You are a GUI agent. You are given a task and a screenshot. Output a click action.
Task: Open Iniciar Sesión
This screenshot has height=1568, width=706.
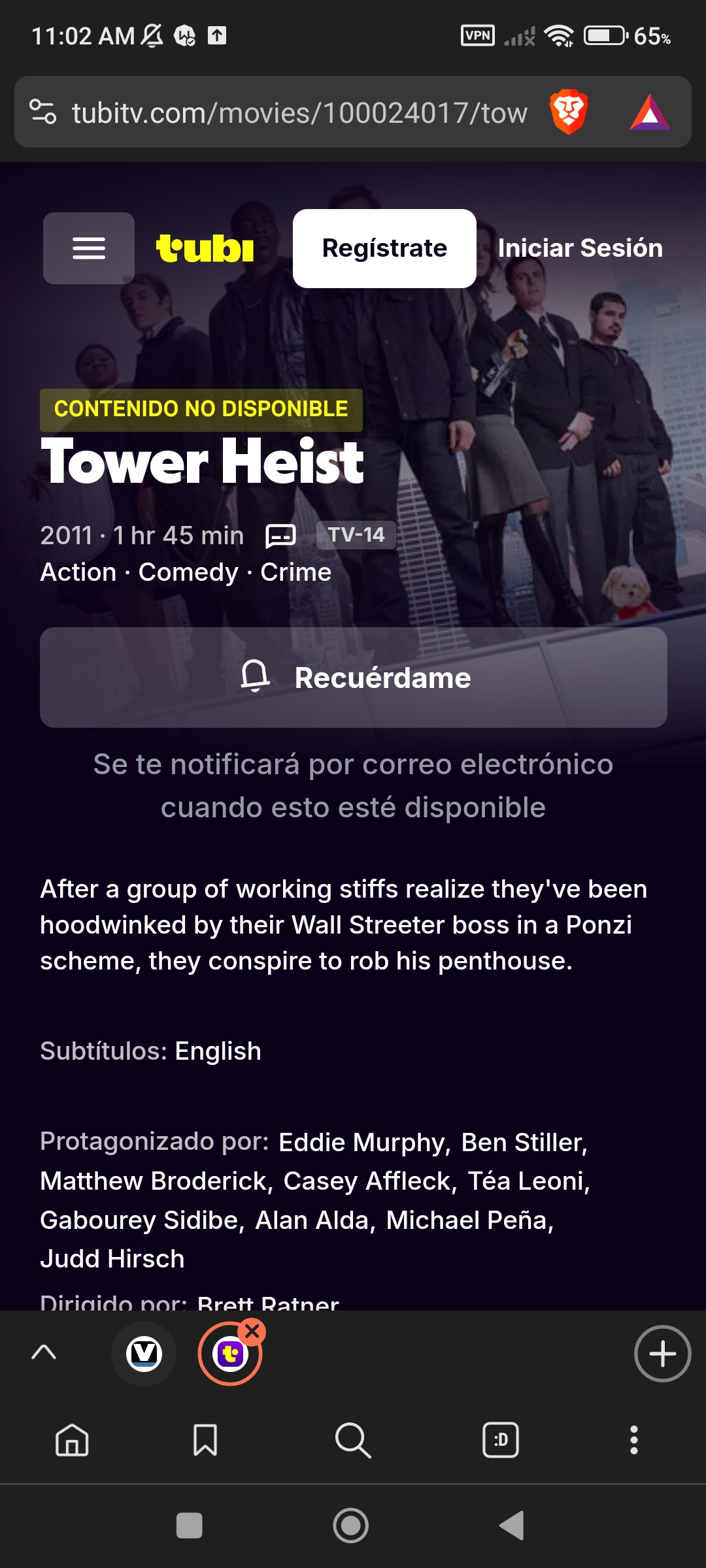pos(580,248)
